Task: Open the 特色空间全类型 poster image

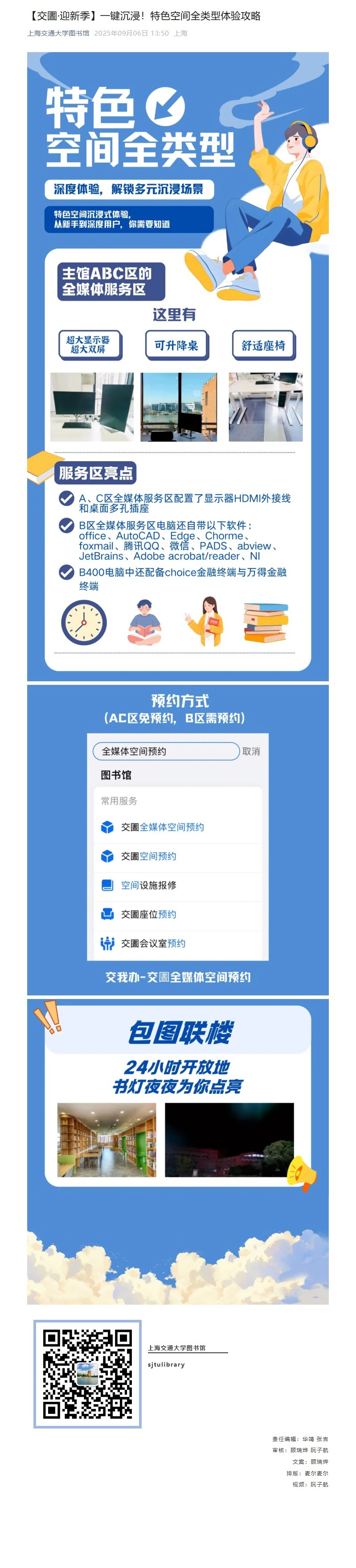Action: click(178, 365)
